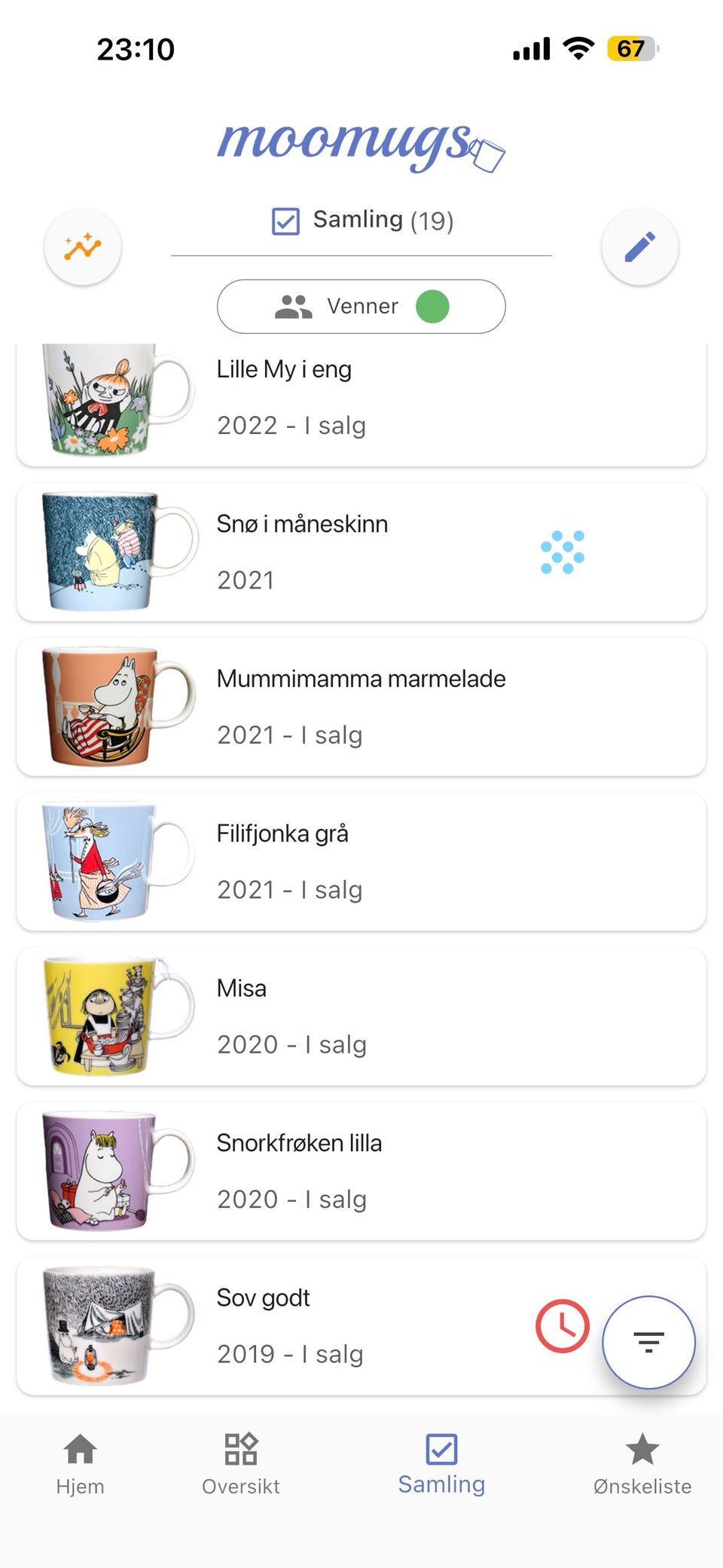
Task: Open the statistics chart icon
Action: pos(83,247)
